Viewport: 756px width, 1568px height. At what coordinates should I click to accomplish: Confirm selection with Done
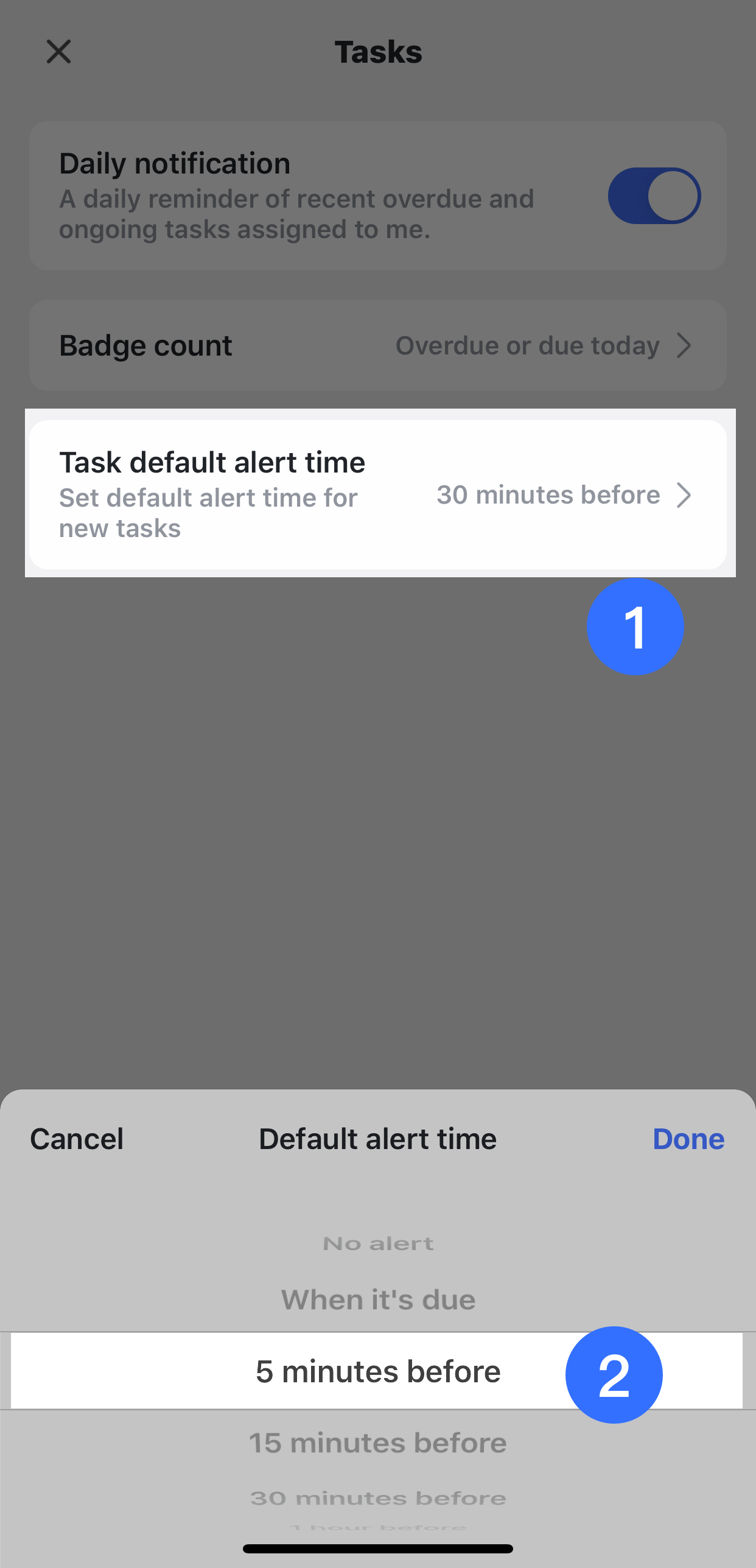(x=688, y=1139)
